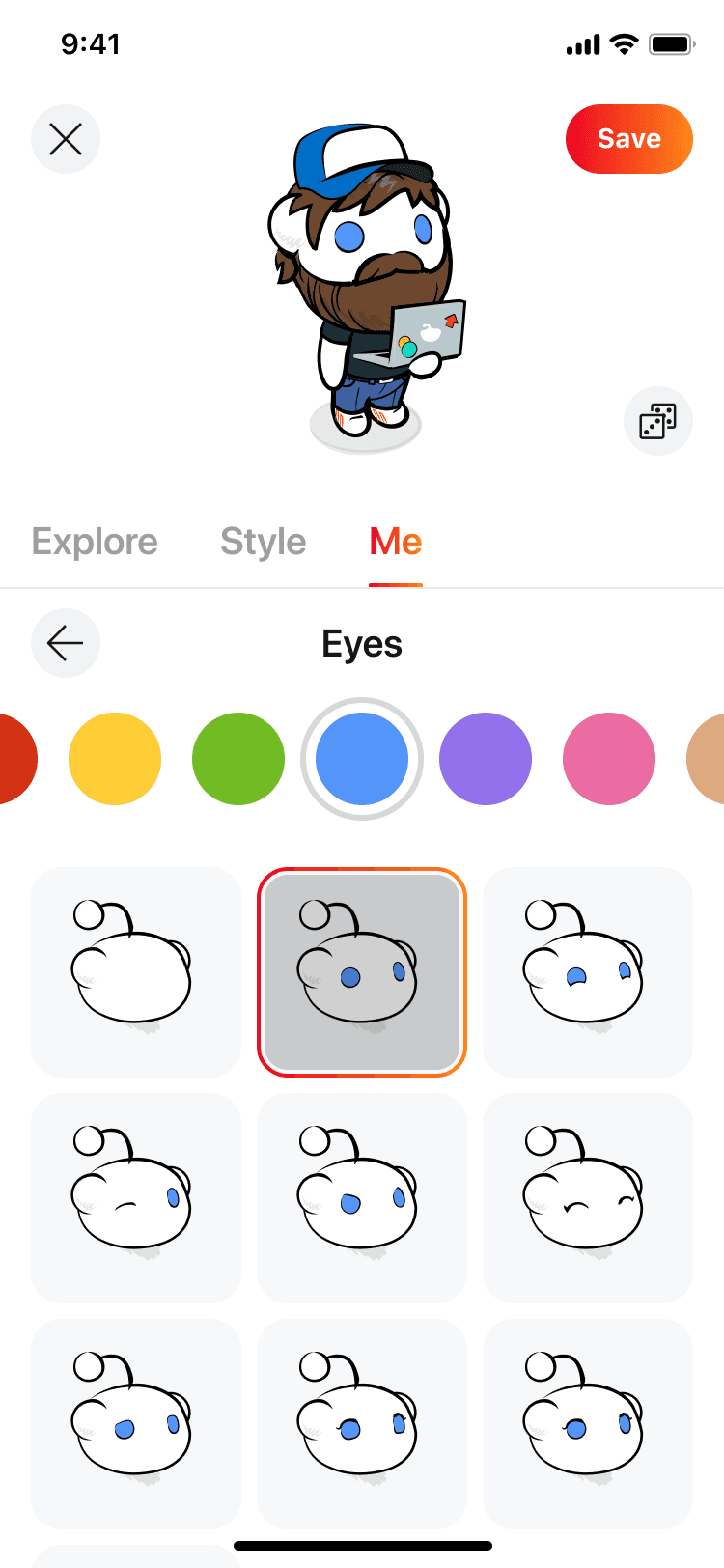
Task: Choose the pink eye color
Action: tap(609, 759)
